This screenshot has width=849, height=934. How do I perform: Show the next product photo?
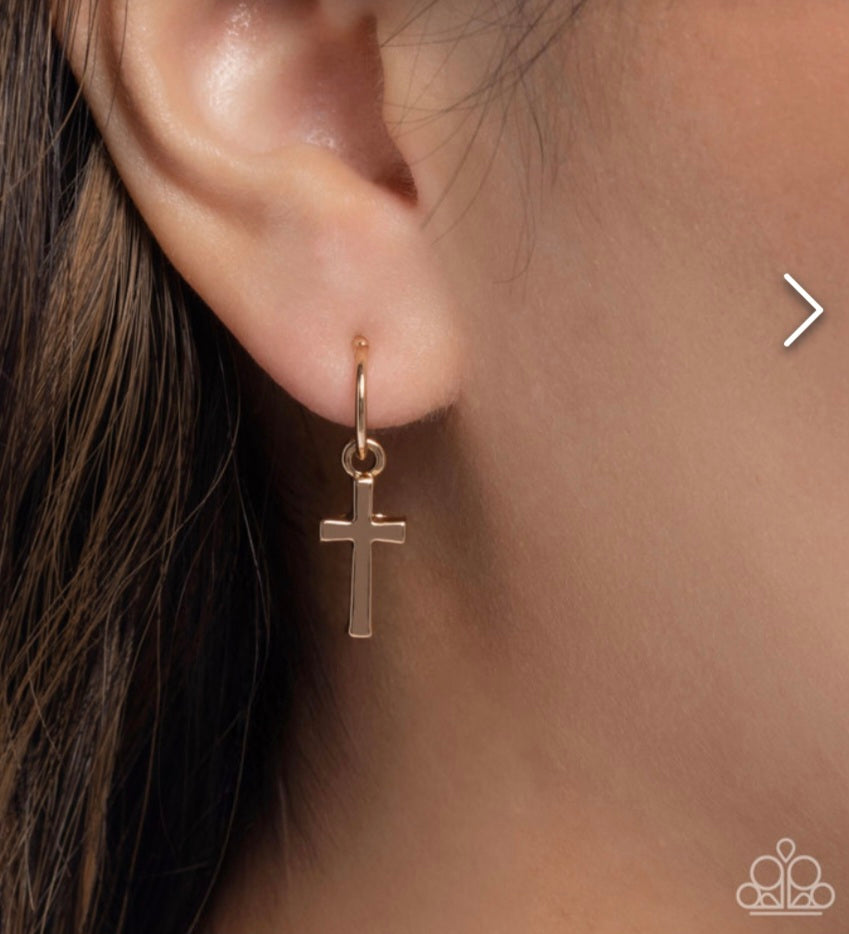803,311
